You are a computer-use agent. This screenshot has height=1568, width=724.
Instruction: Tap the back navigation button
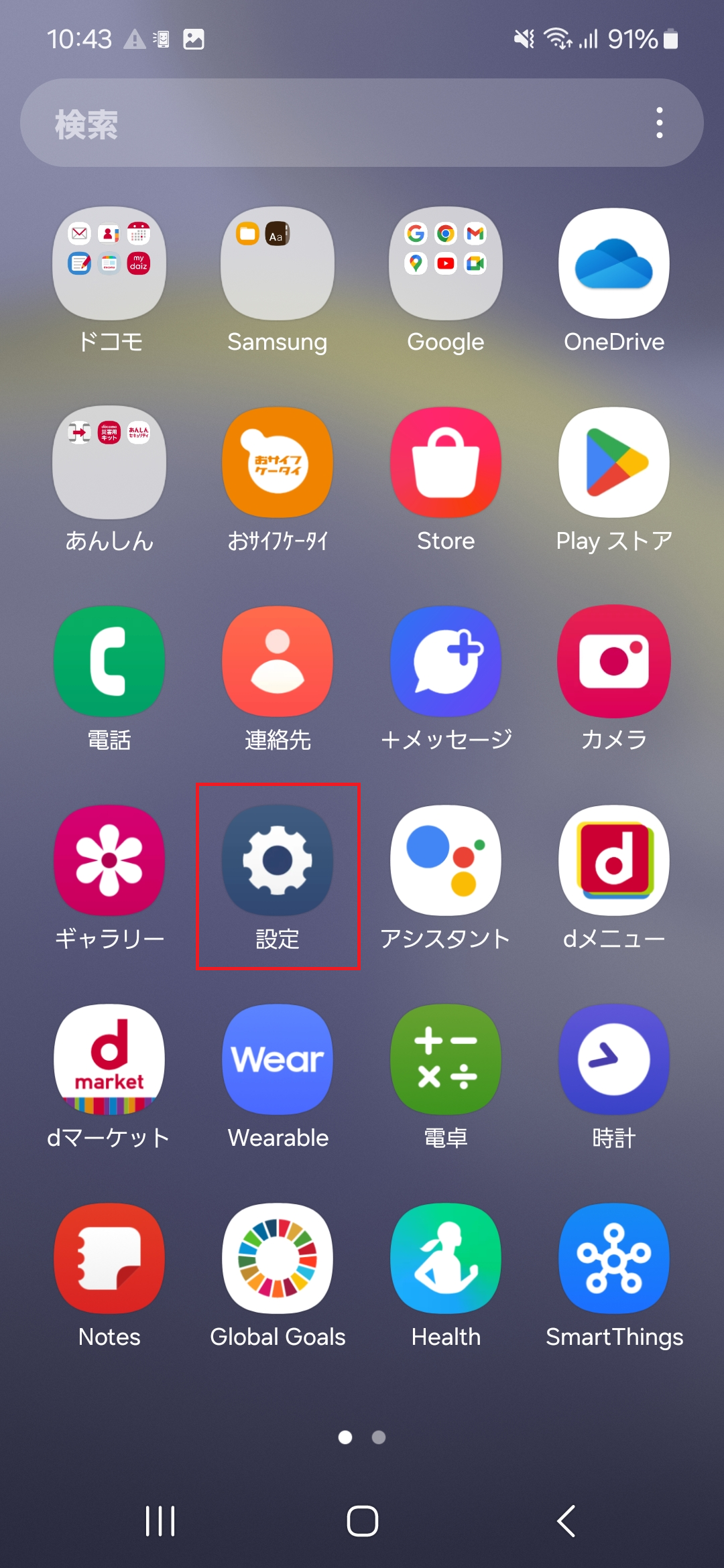pyautogui.click(x=566, y=1521)
